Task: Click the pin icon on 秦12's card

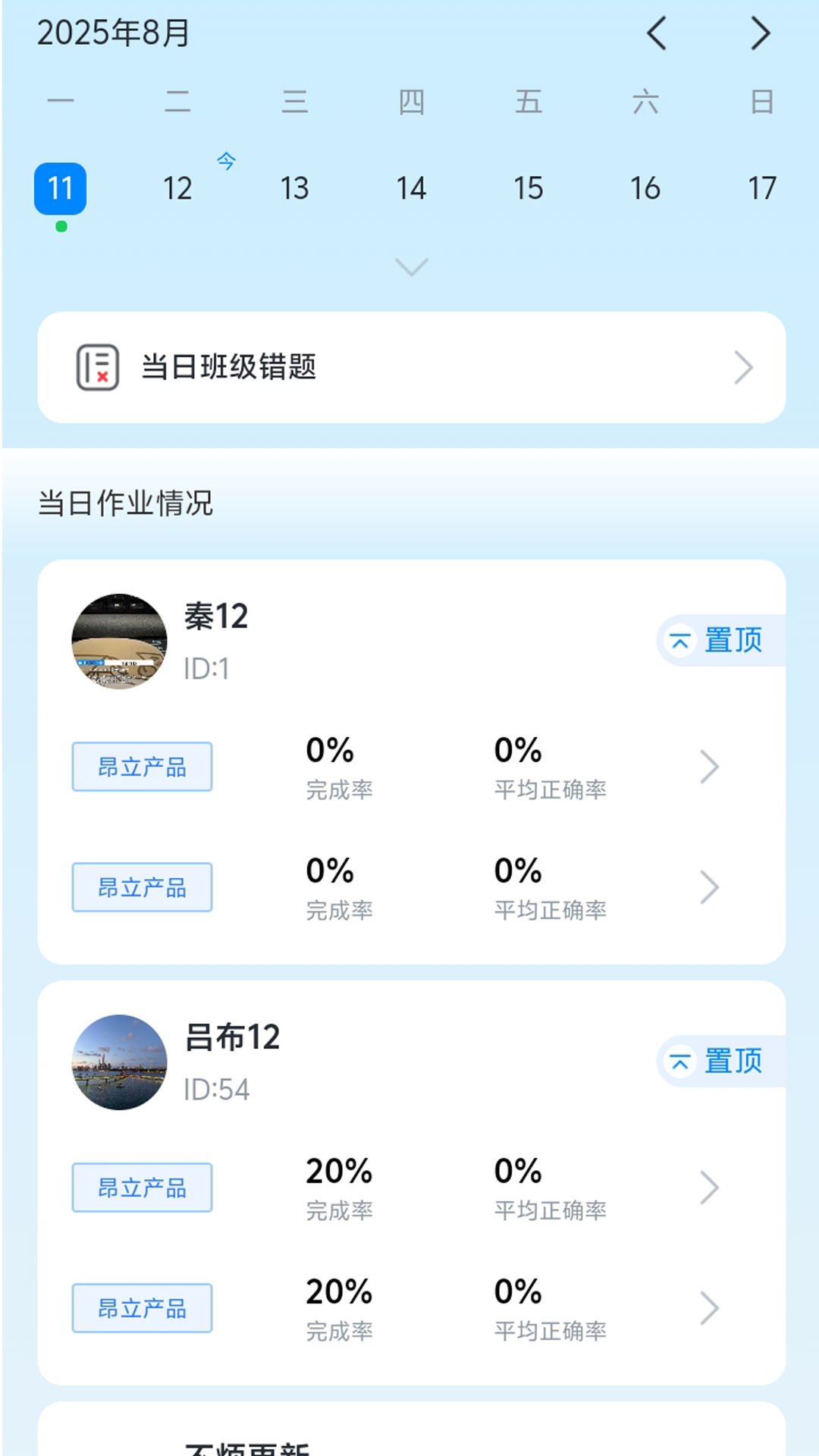Action: coord(680,641)
